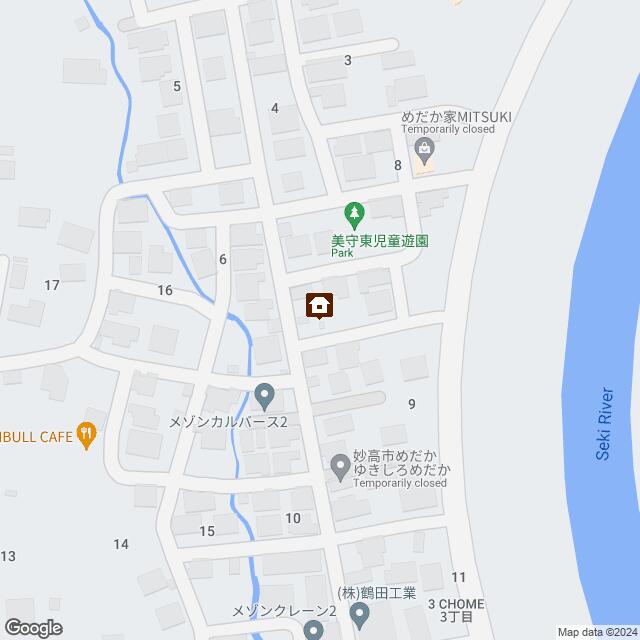Viewport: 640px width, 640px height.
Task: Select the brown house marker
Action: point(319,305)
